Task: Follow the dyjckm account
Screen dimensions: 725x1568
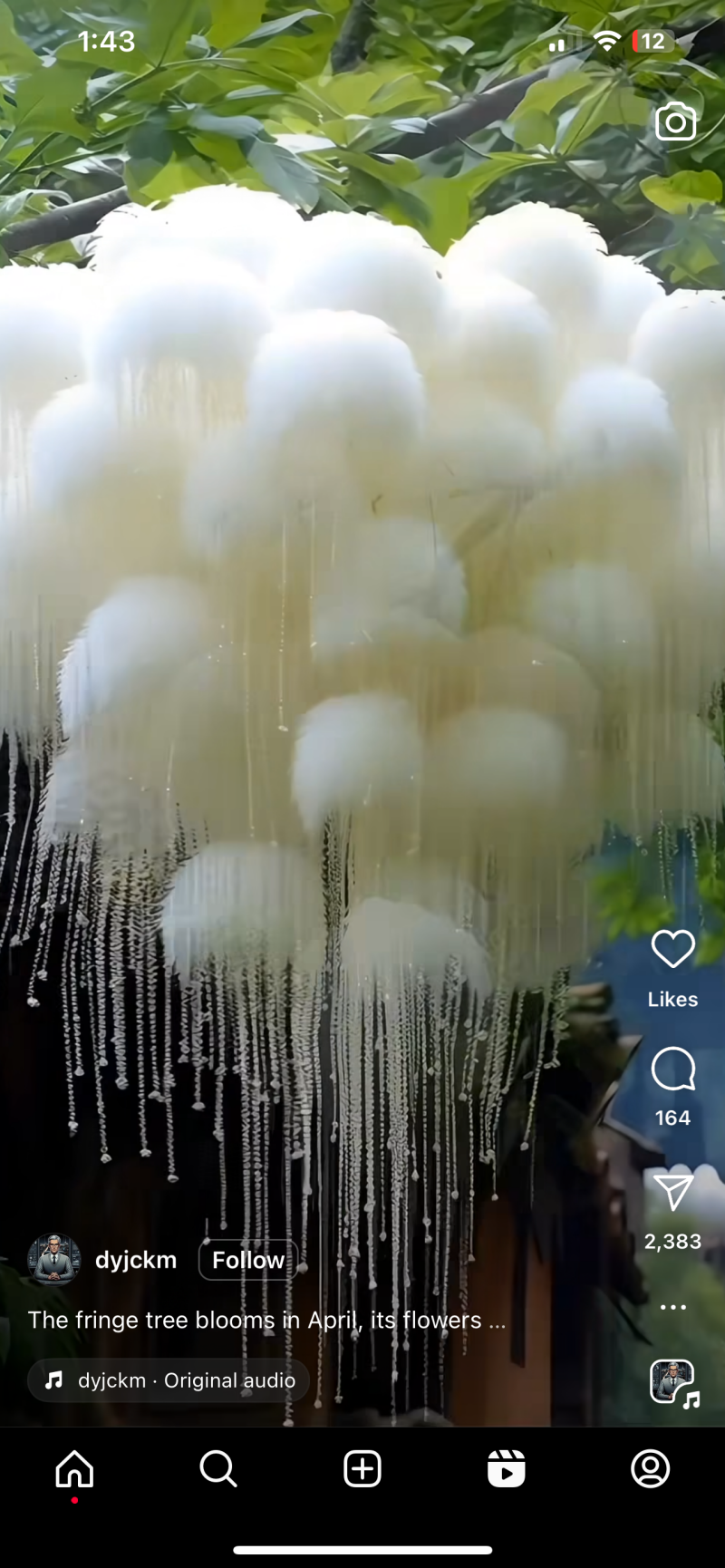Action: [x=248, y=1260]
